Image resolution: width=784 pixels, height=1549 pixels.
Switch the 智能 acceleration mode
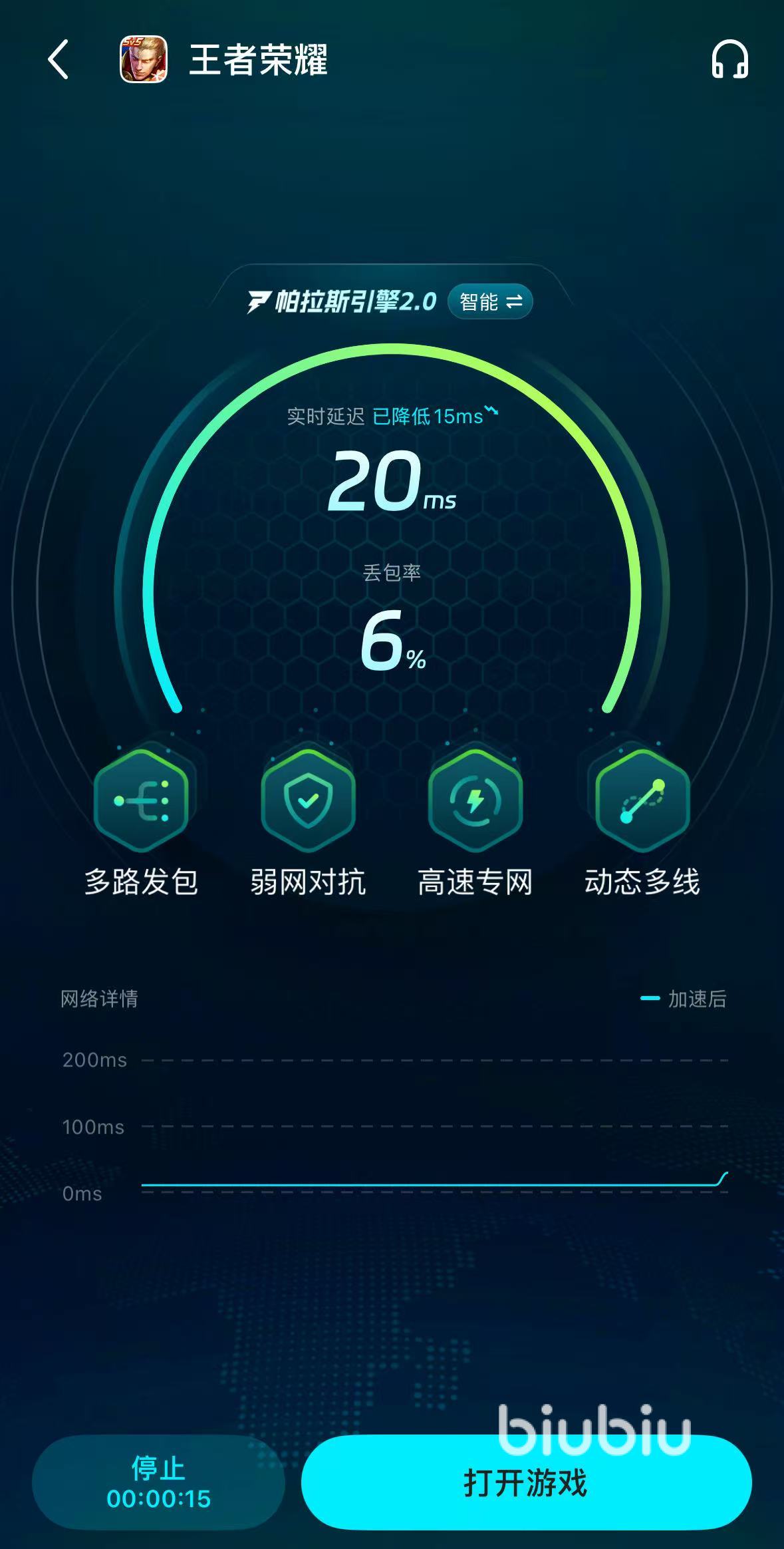click(x=491, y=302)
